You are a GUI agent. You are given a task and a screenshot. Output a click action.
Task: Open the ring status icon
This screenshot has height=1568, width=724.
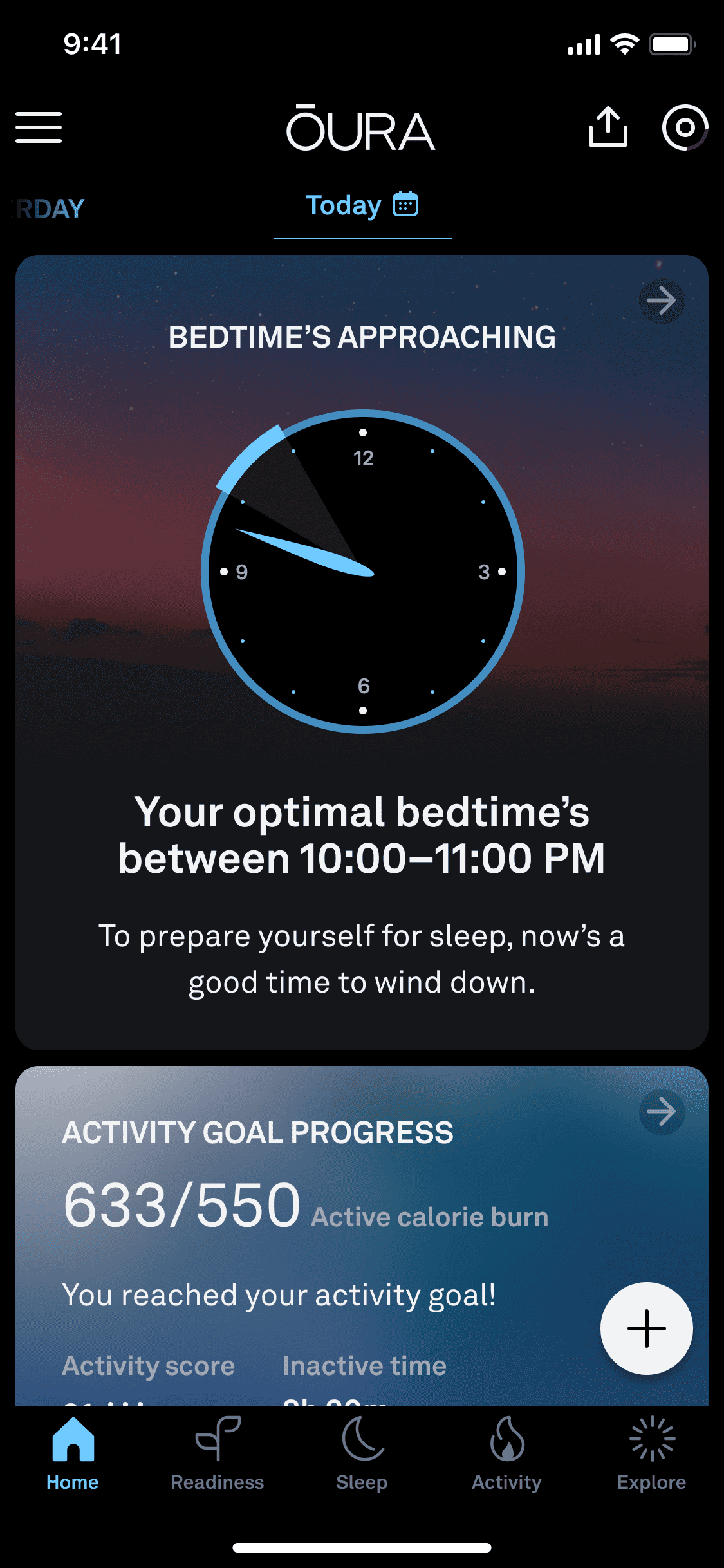[x=685, y=127]
